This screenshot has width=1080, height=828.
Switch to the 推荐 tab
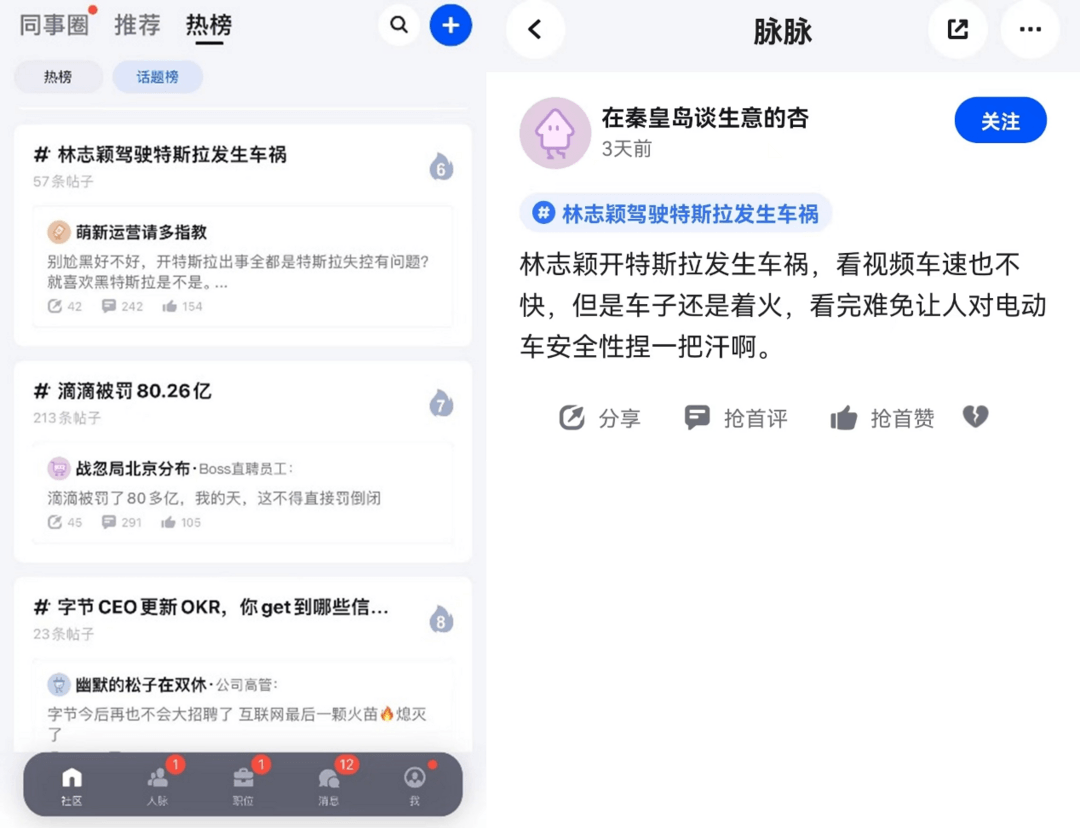tap(137, 25)
